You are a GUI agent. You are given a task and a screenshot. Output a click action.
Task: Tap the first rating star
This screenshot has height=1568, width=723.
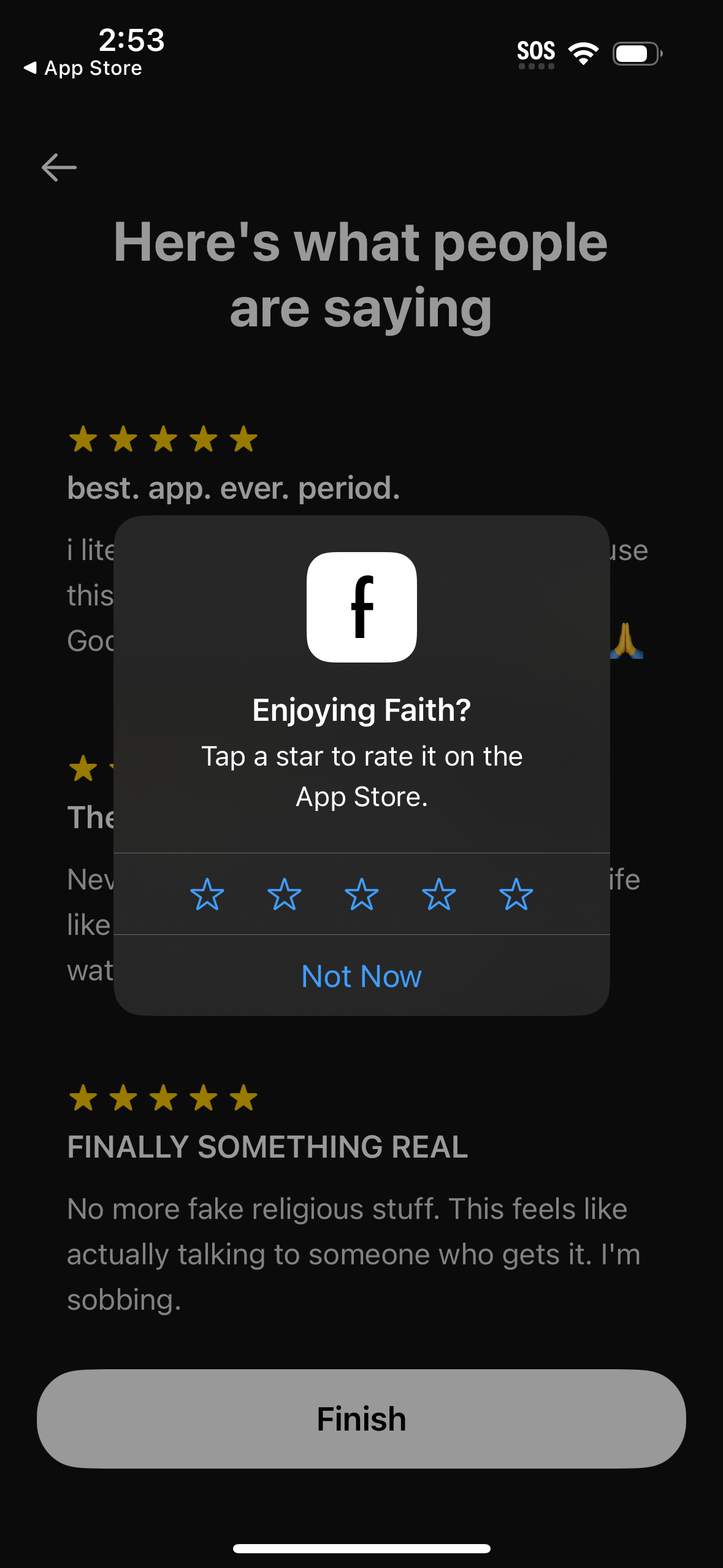[207, 896]
